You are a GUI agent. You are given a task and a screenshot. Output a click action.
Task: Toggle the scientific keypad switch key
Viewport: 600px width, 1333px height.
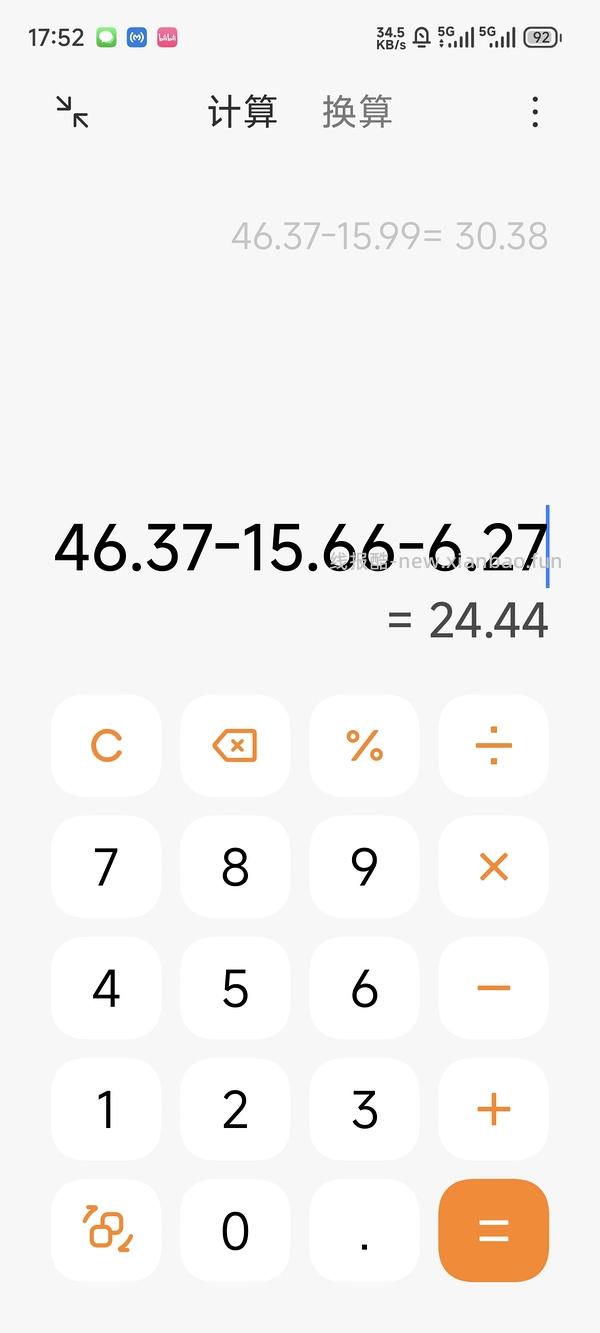coord(106,1231)
